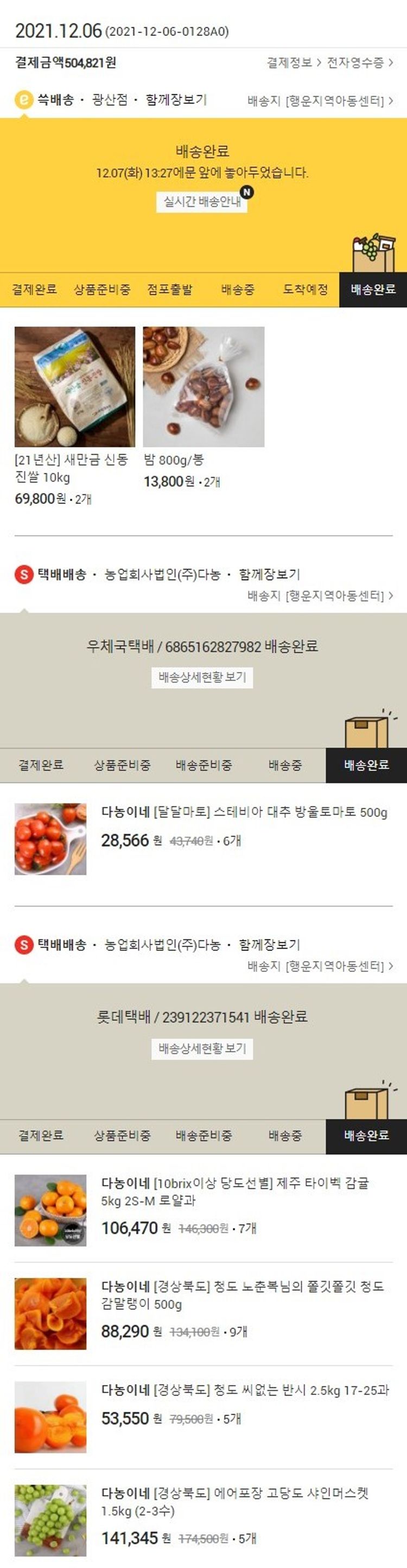Tap 실시간 배송안내 button
Screen dimensions: 407x1568
[202, 201]
